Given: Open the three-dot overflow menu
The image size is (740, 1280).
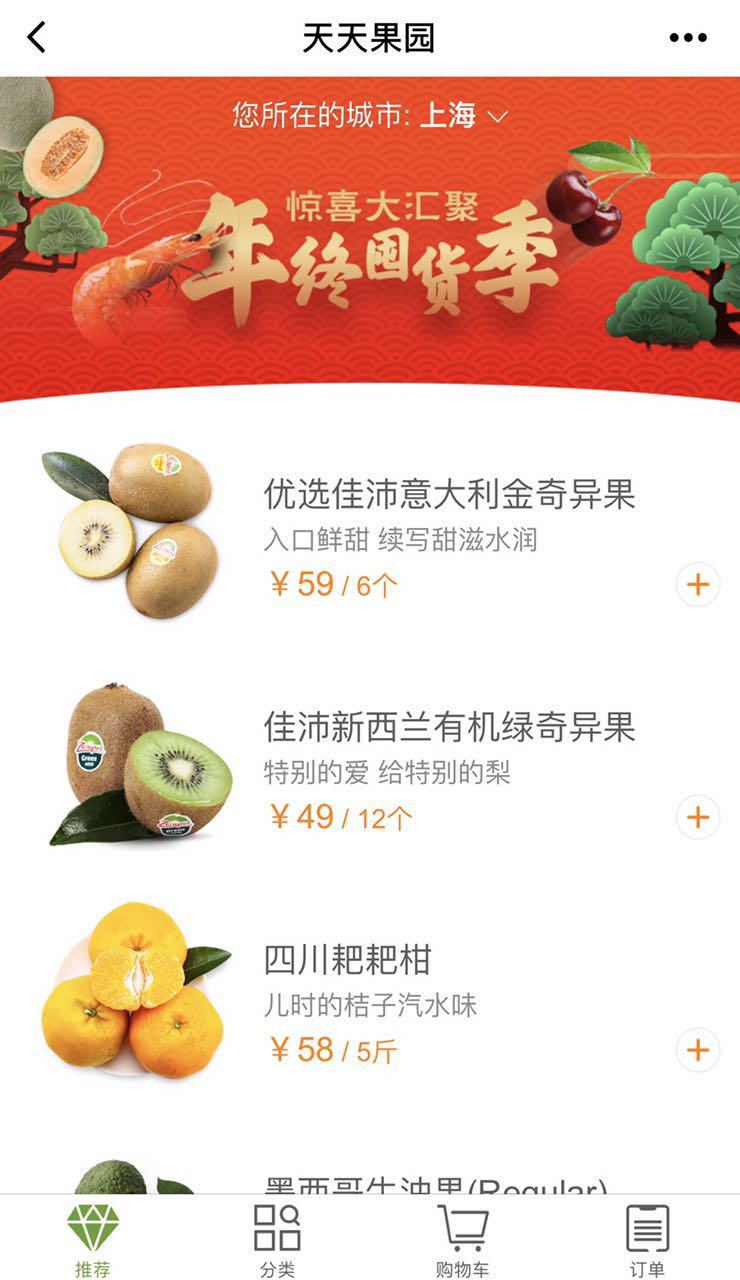Looking at the screenshot, I should pos(688,38).
